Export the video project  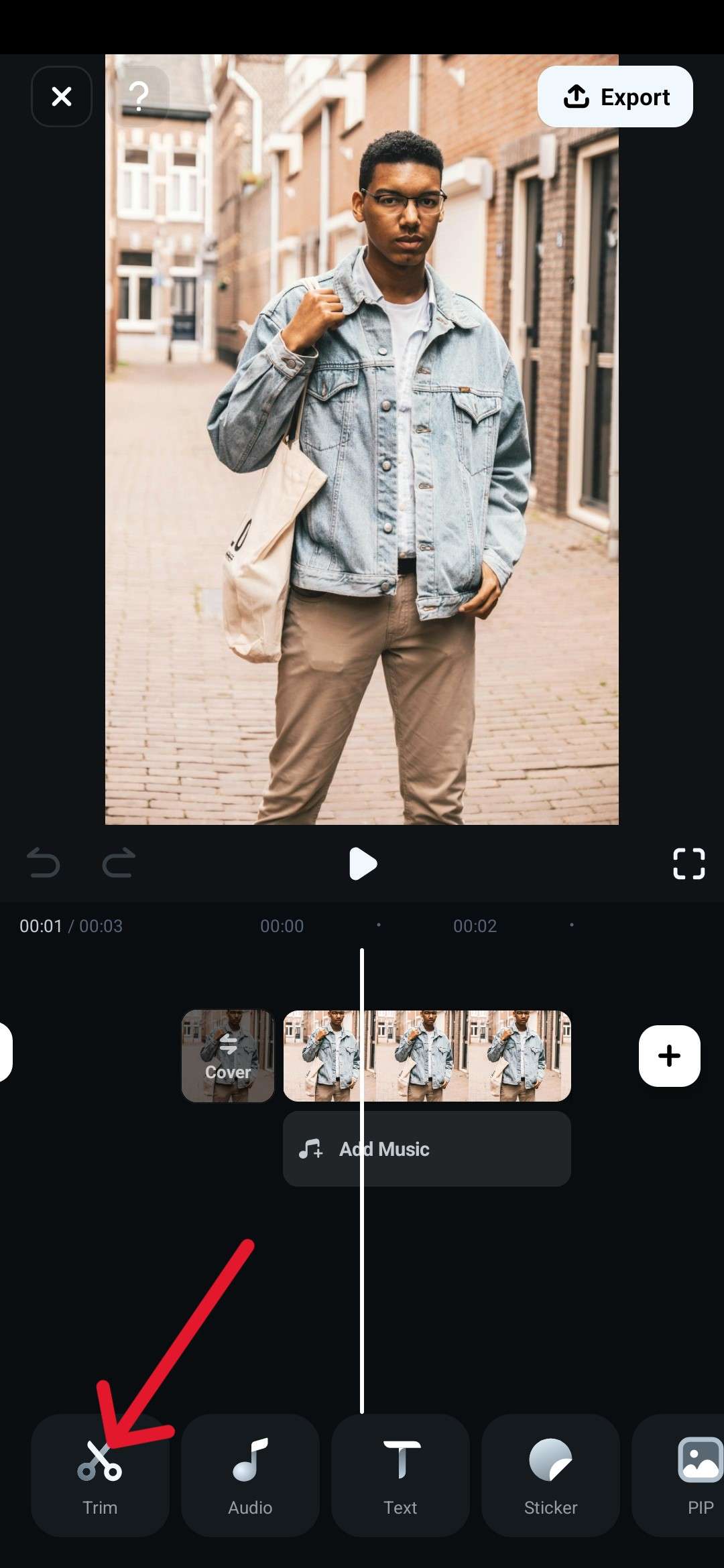pyautogui.click(x=615, y=96)
